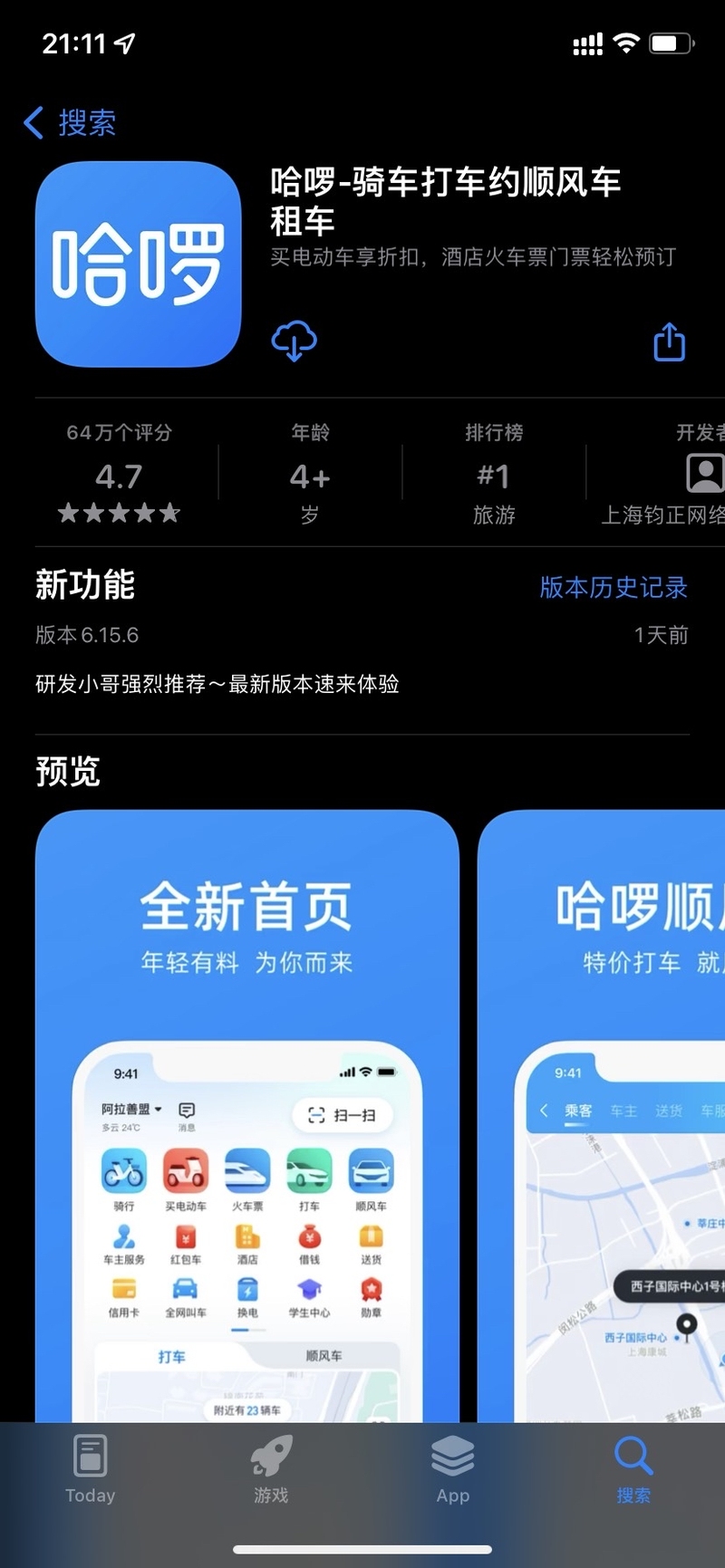This screenshot has height=1568, width=725.
Task: Switch to the 游戏 tab
Action: click(x=271, y=1469)
